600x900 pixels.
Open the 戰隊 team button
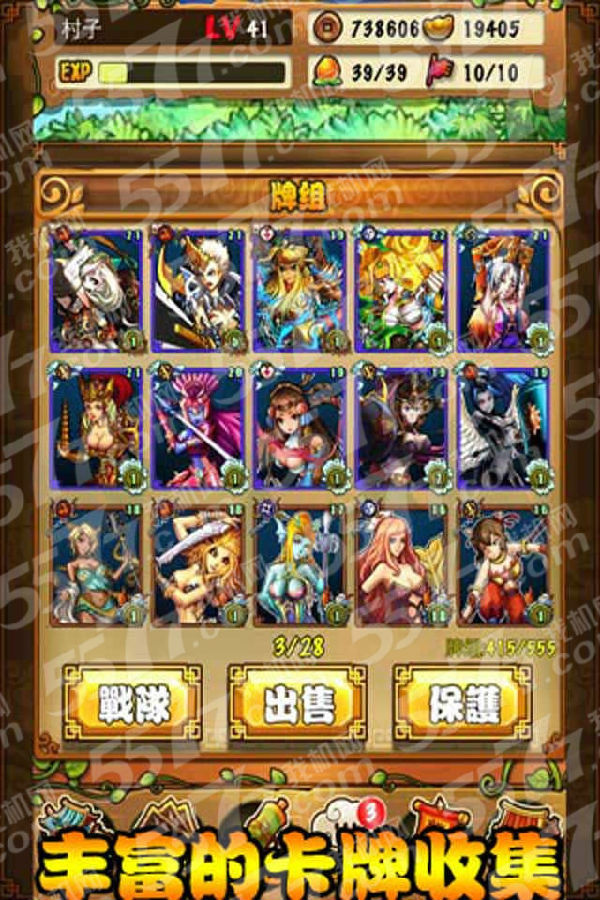tap(133, 705)
